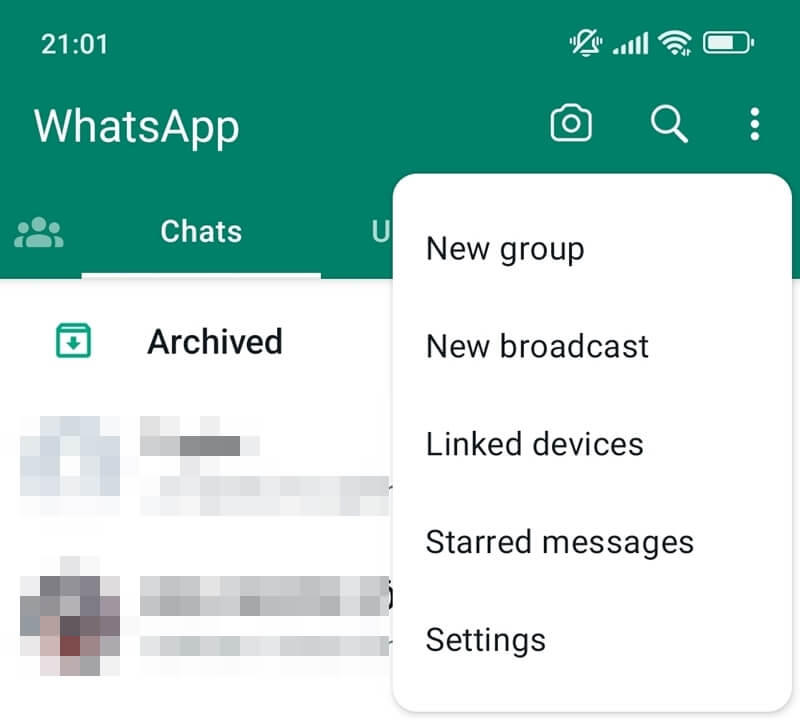Switch to the Communities tab
The height and width of the screenshot is (719, 800).
(39, 233)
